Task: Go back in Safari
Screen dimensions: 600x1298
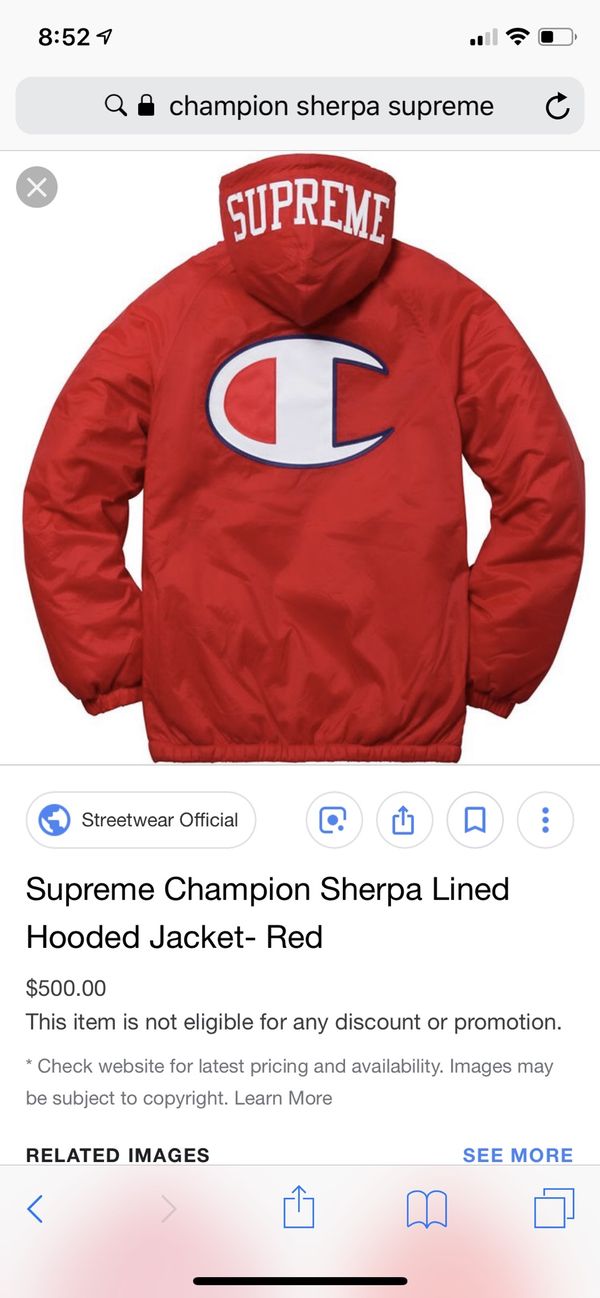Action: pyautogui.click(x=35, y=1209)
